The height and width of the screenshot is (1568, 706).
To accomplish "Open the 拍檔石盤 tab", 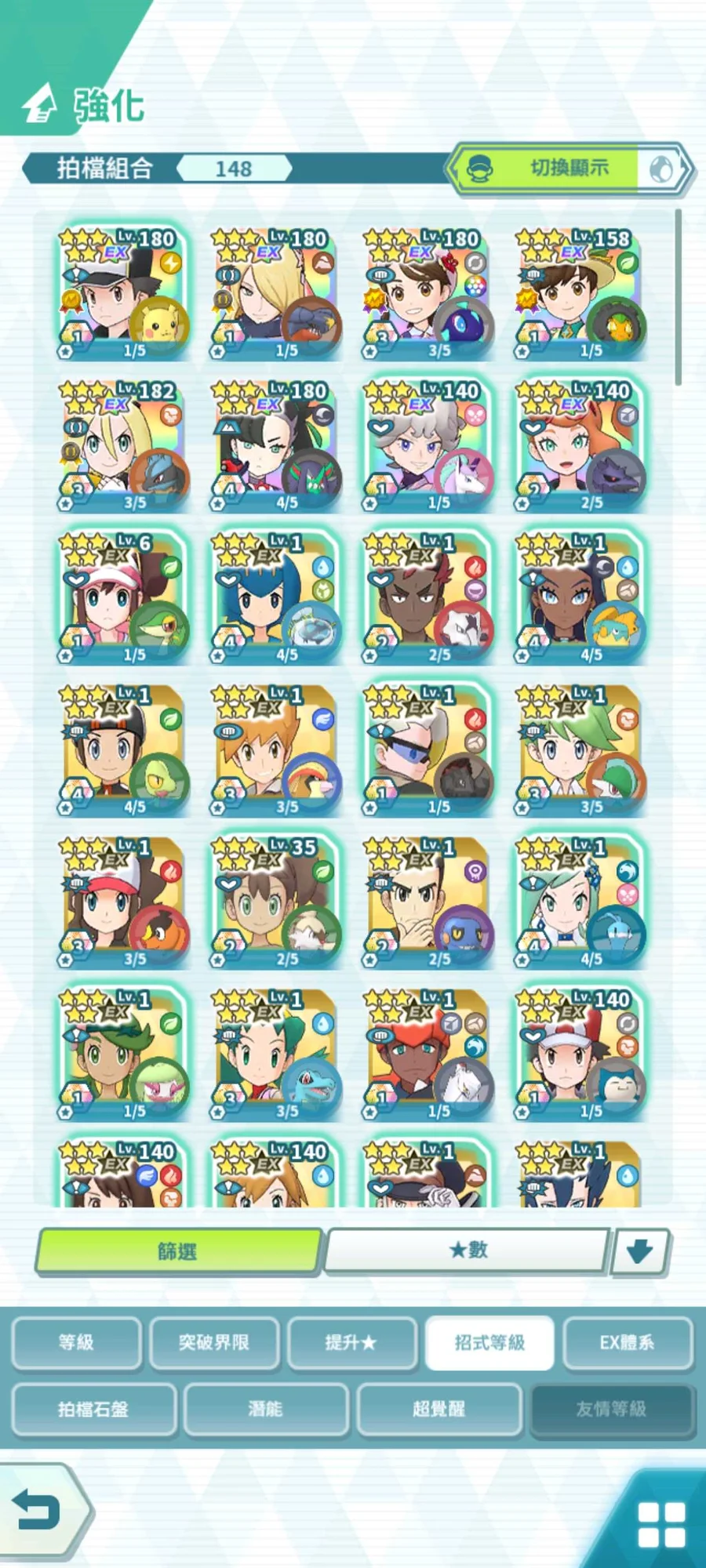I will [93, 1410].
